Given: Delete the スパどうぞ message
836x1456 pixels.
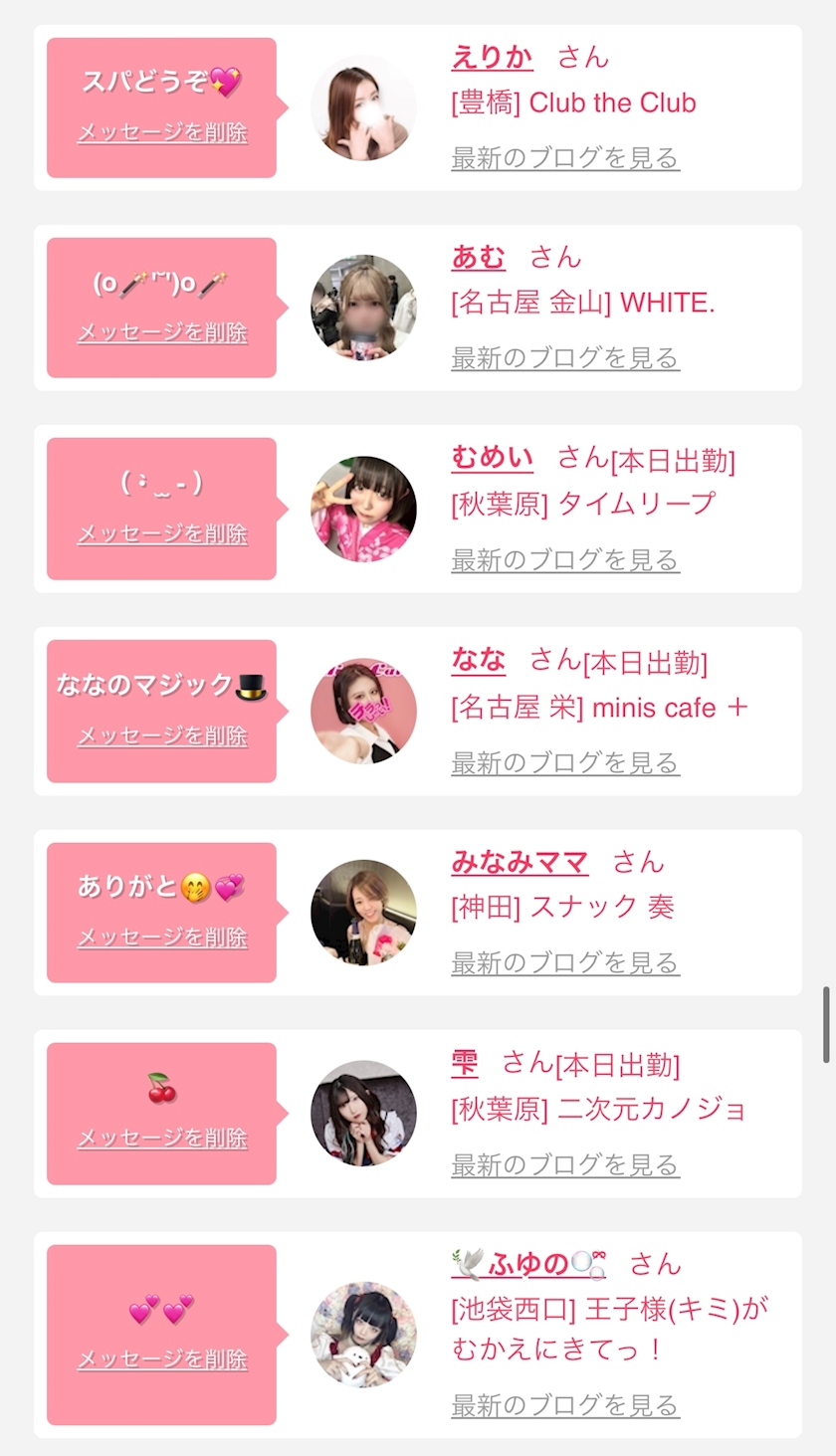Looking at the screenshot, I should 162,132.
